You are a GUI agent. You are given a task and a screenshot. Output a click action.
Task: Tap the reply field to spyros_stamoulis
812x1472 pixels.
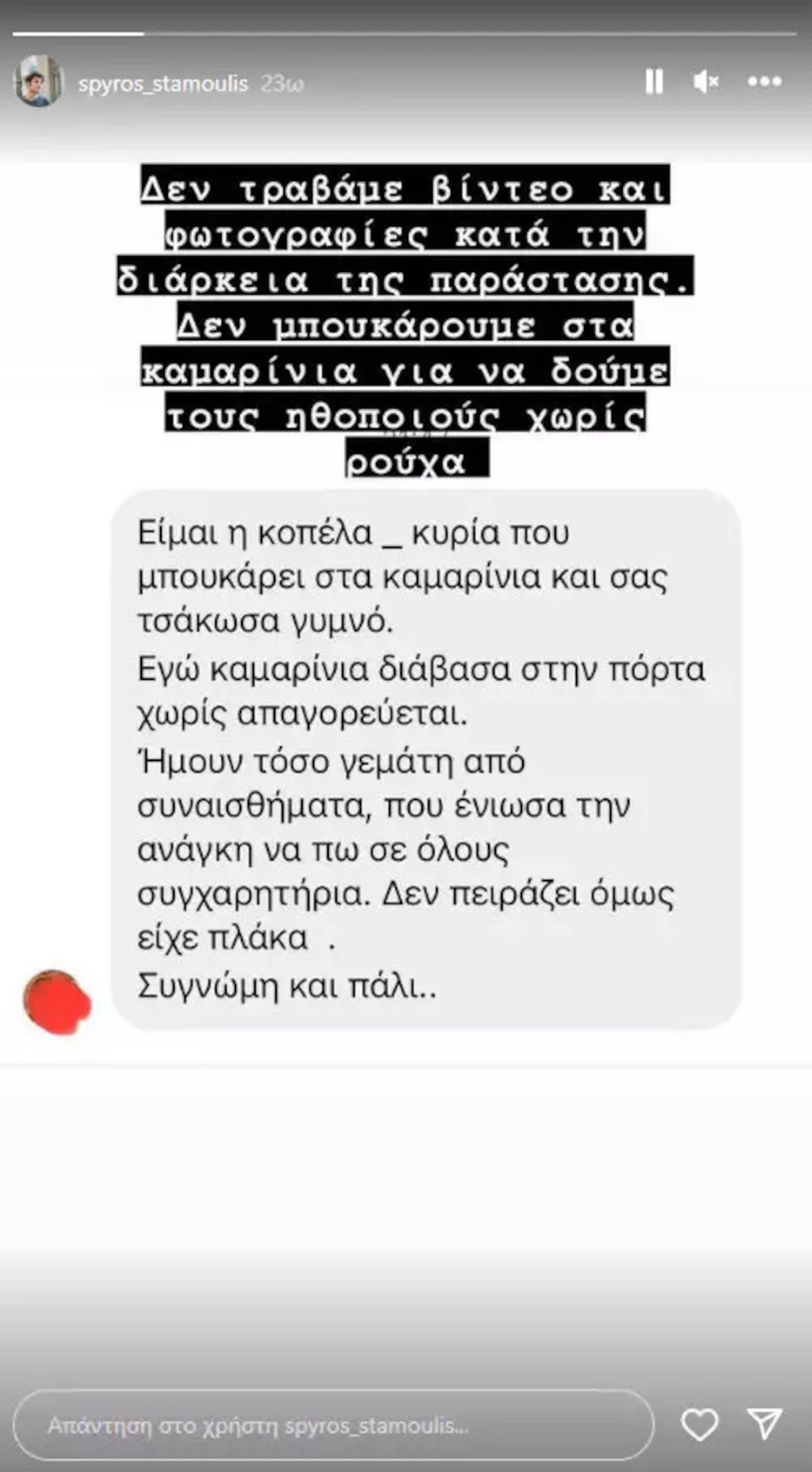pyautogui.click(x=334, y=1425)
